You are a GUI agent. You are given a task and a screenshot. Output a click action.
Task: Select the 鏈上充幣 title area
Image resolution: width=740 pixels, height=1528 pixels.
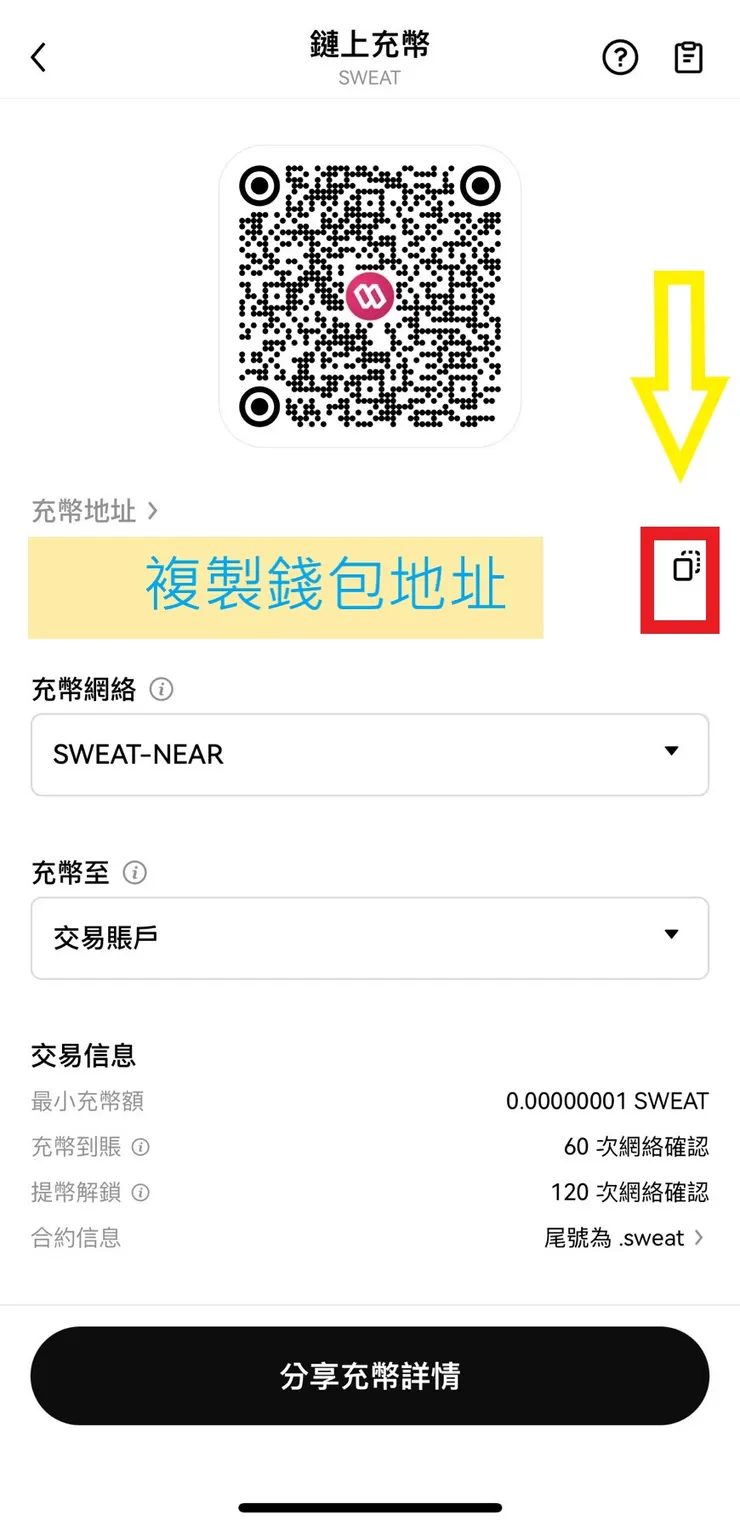click(x=369, y=44)
